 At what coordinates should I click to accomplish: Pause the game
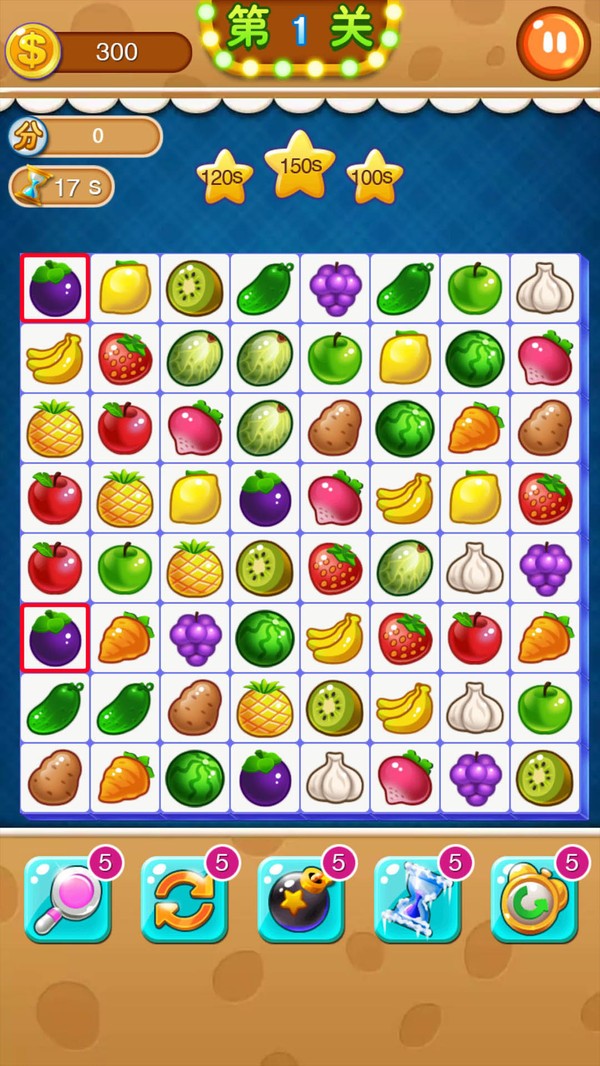(x=552, y=43)
